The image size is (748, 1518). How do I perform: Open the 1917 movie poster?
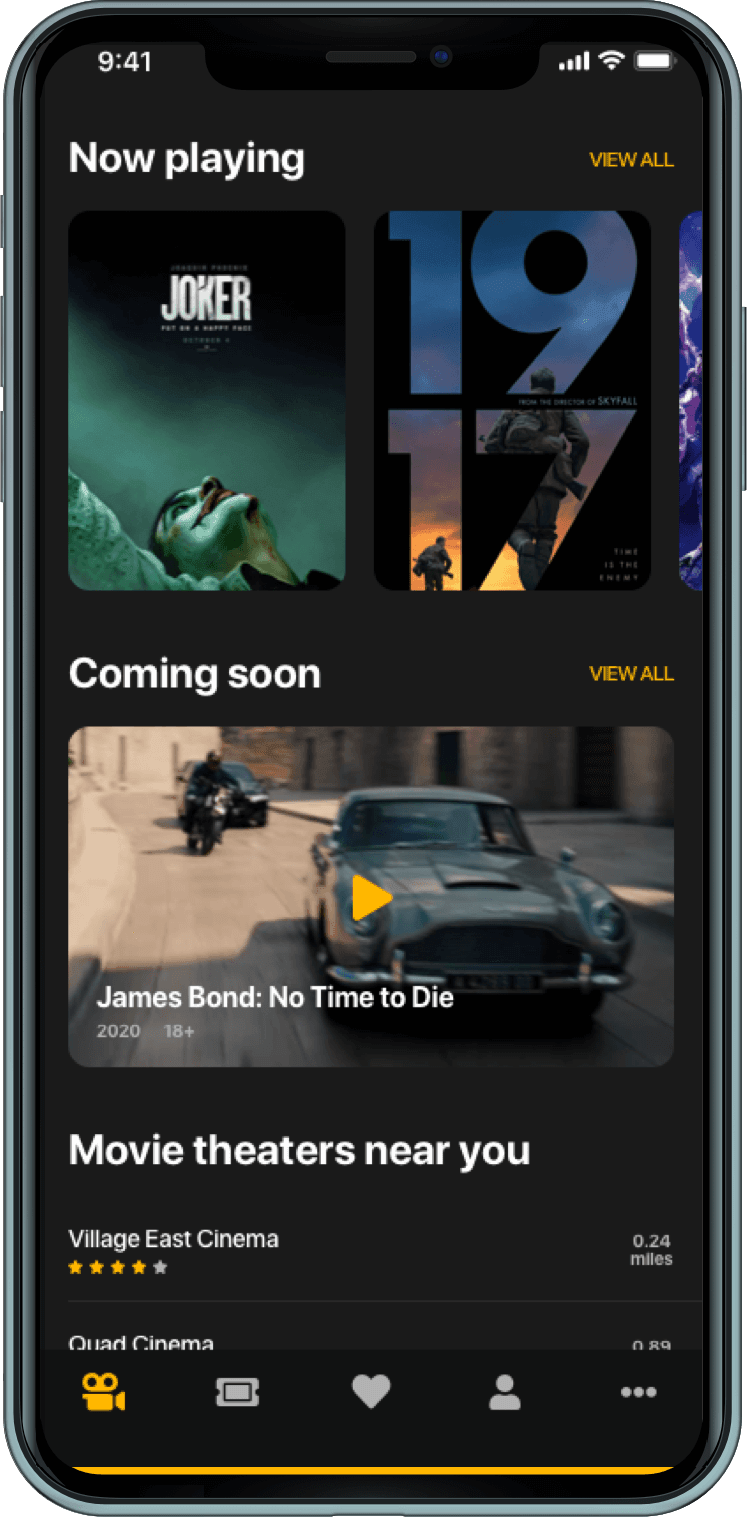pos(512,400)
